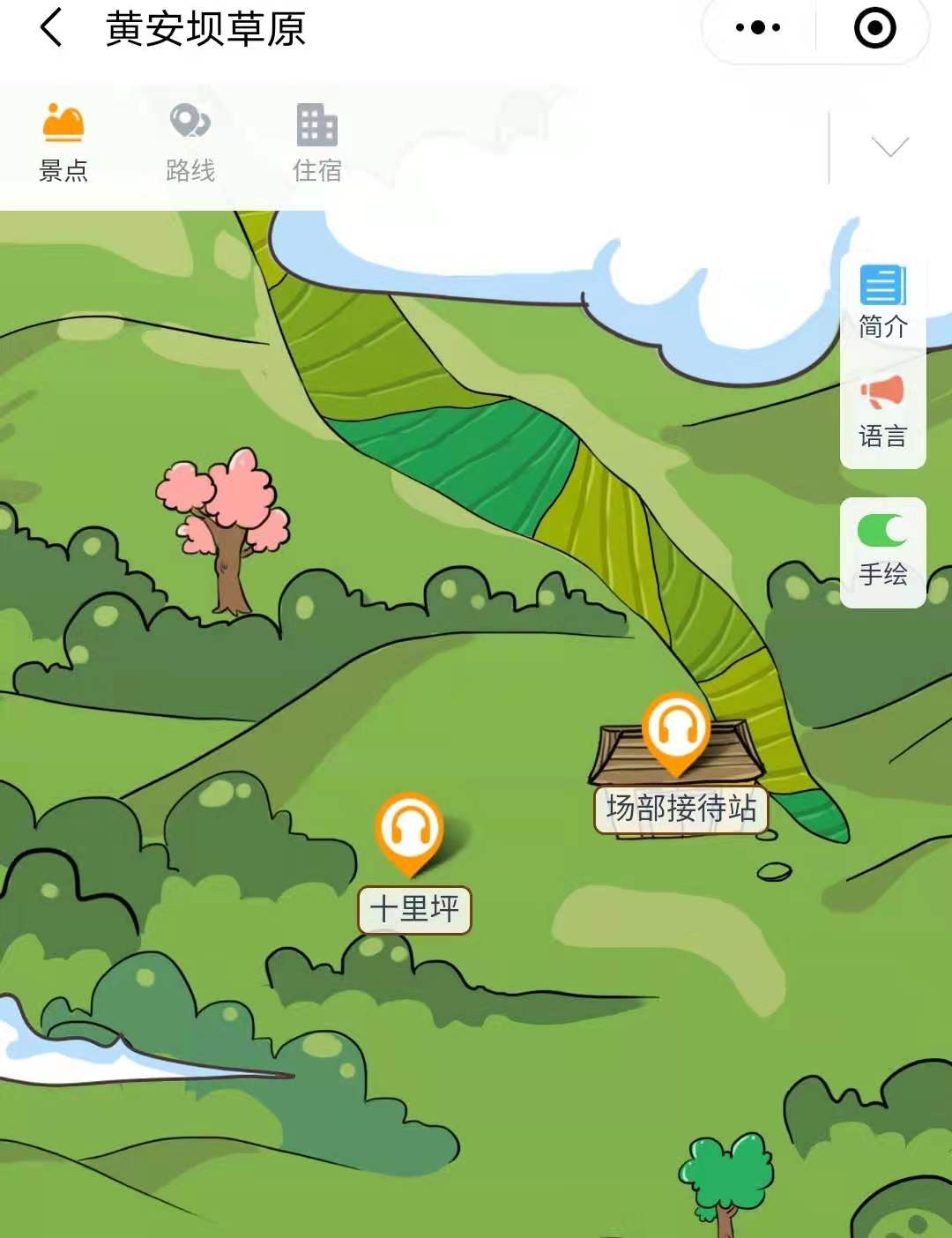Image resolution: width=952 pixels, height=1238 pixels.
Task: Toggle the 手绘 hand-drawn map switch
Action: [882, 532]
